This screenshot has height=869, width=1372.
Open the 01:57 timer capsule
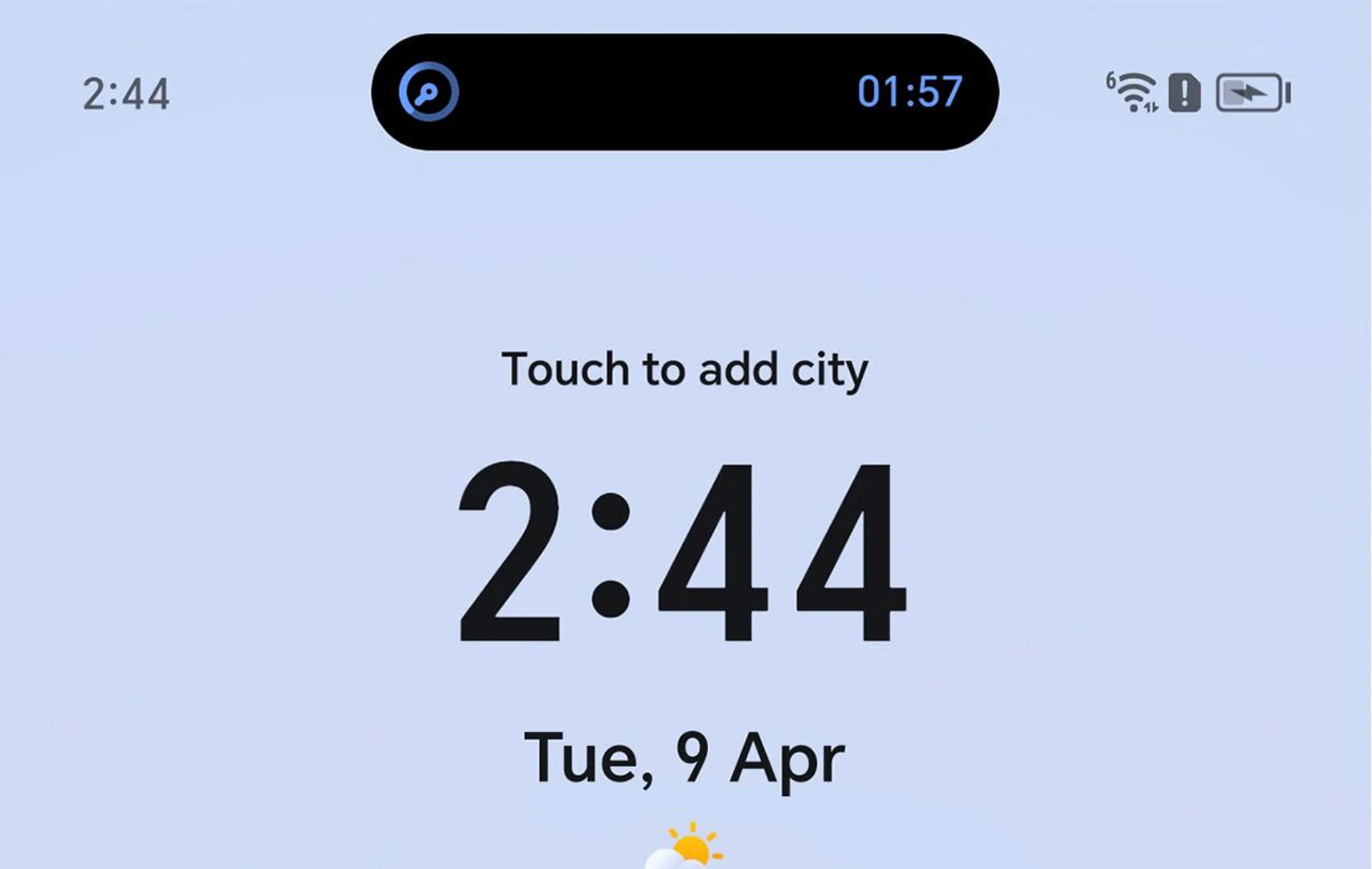[685, 92]
